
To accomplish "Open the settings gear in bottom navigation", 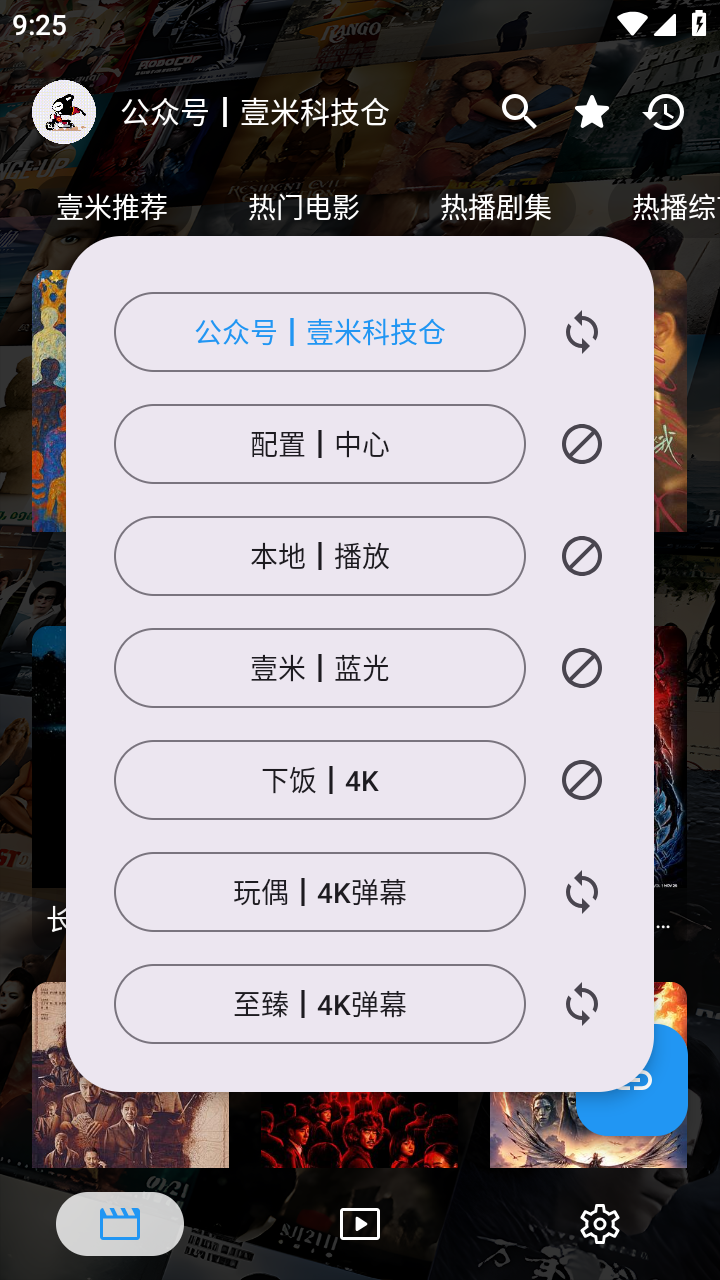I will (599, 1223).
